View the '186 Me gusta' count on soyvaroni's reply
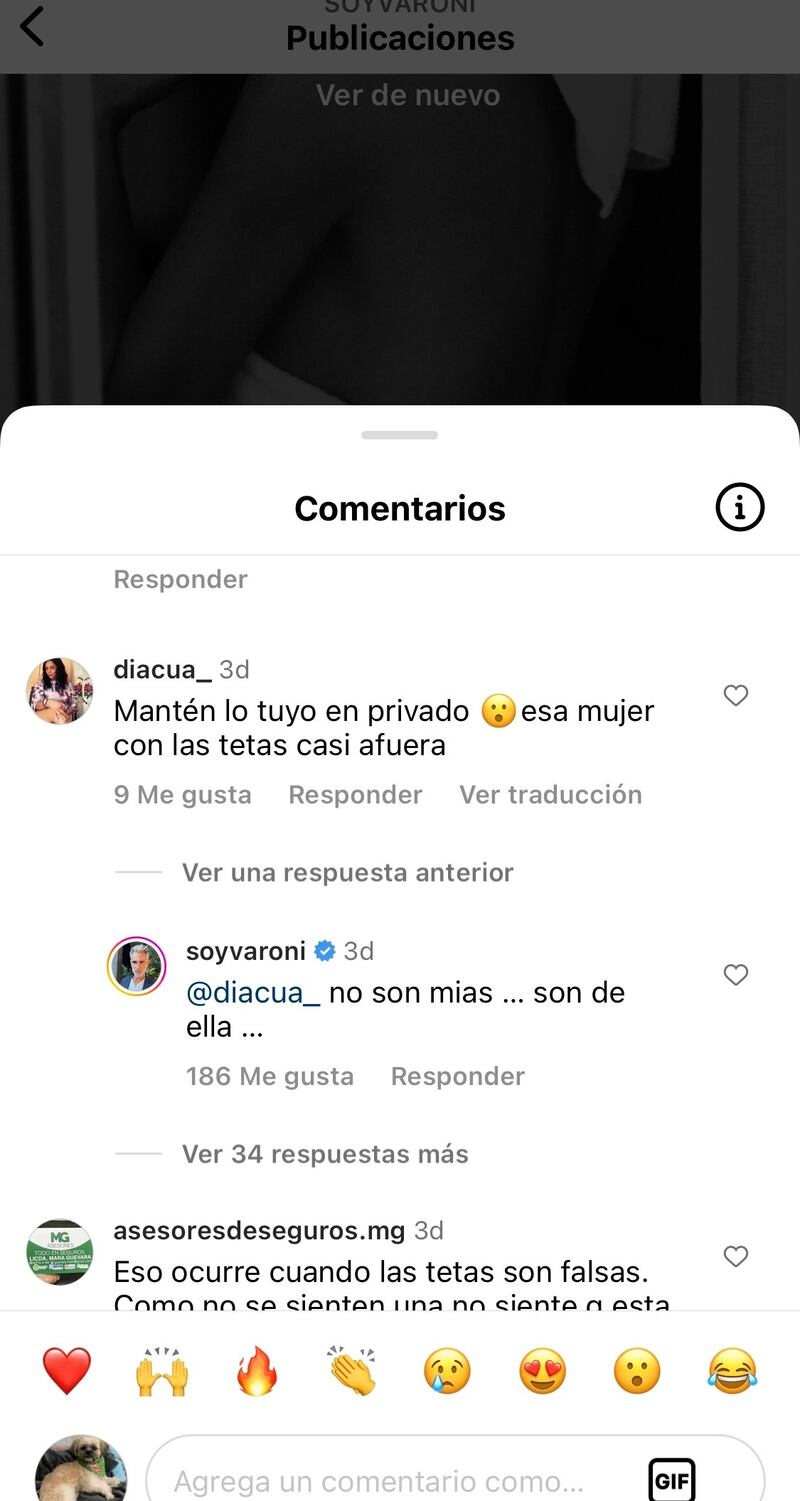The image size is (800, 1501). [269, 1076]
